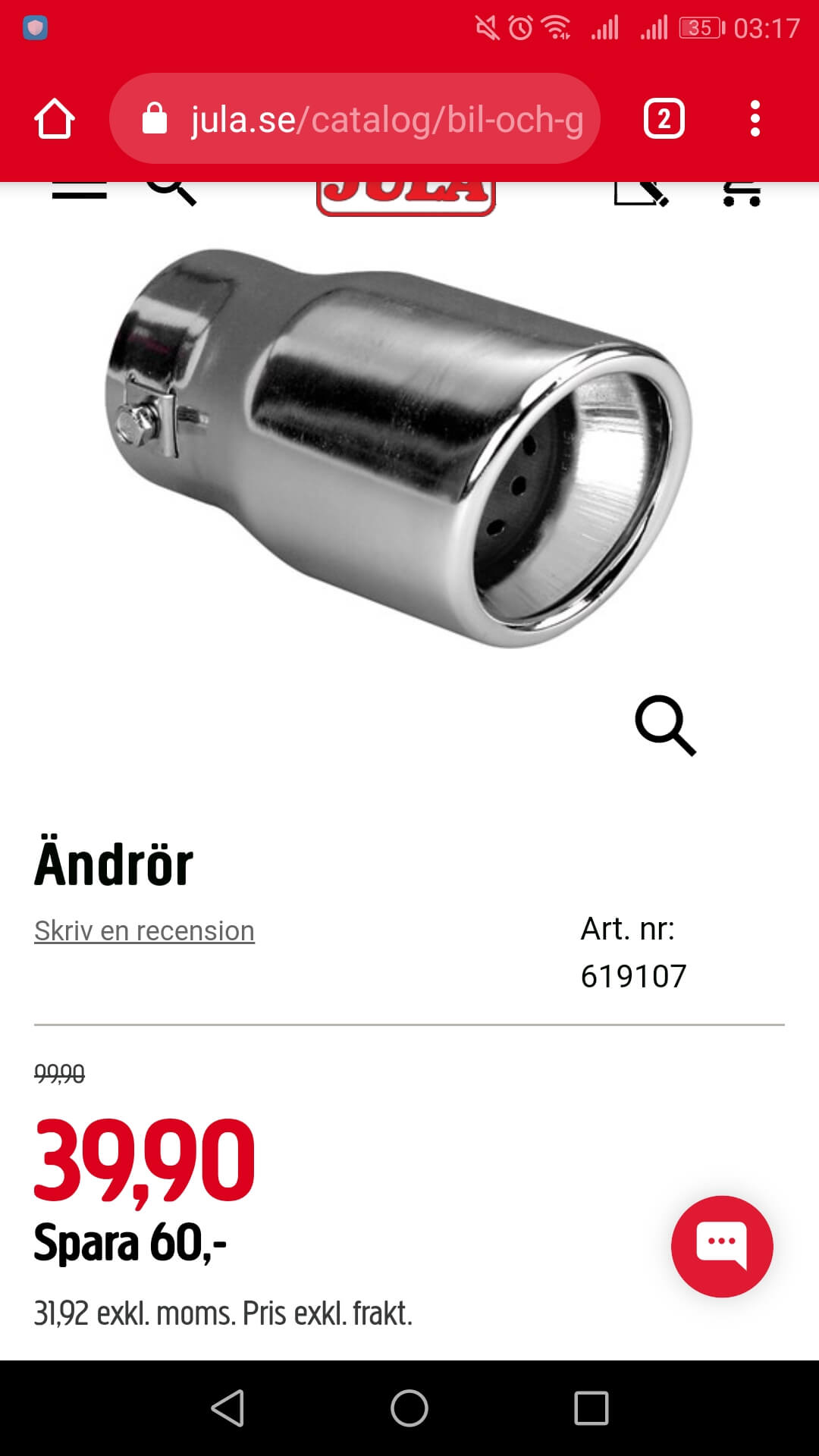Zoom the exhaust tip product image
The width and height of the screenshot is (819, 1456).
click(665, 725)
